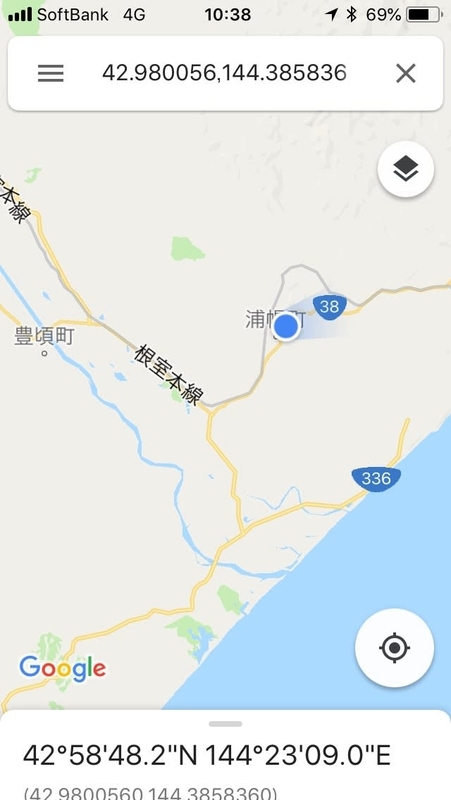Center map on my location
451x800 pixels.
coord(394,648)
